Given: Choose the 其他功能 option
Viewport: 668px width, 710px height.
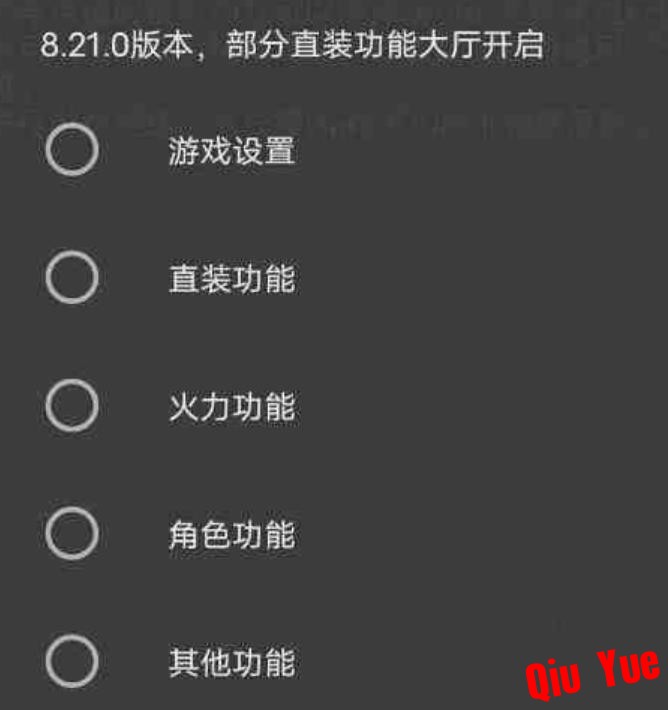Looking at the screenshot, I should (72, 662).
